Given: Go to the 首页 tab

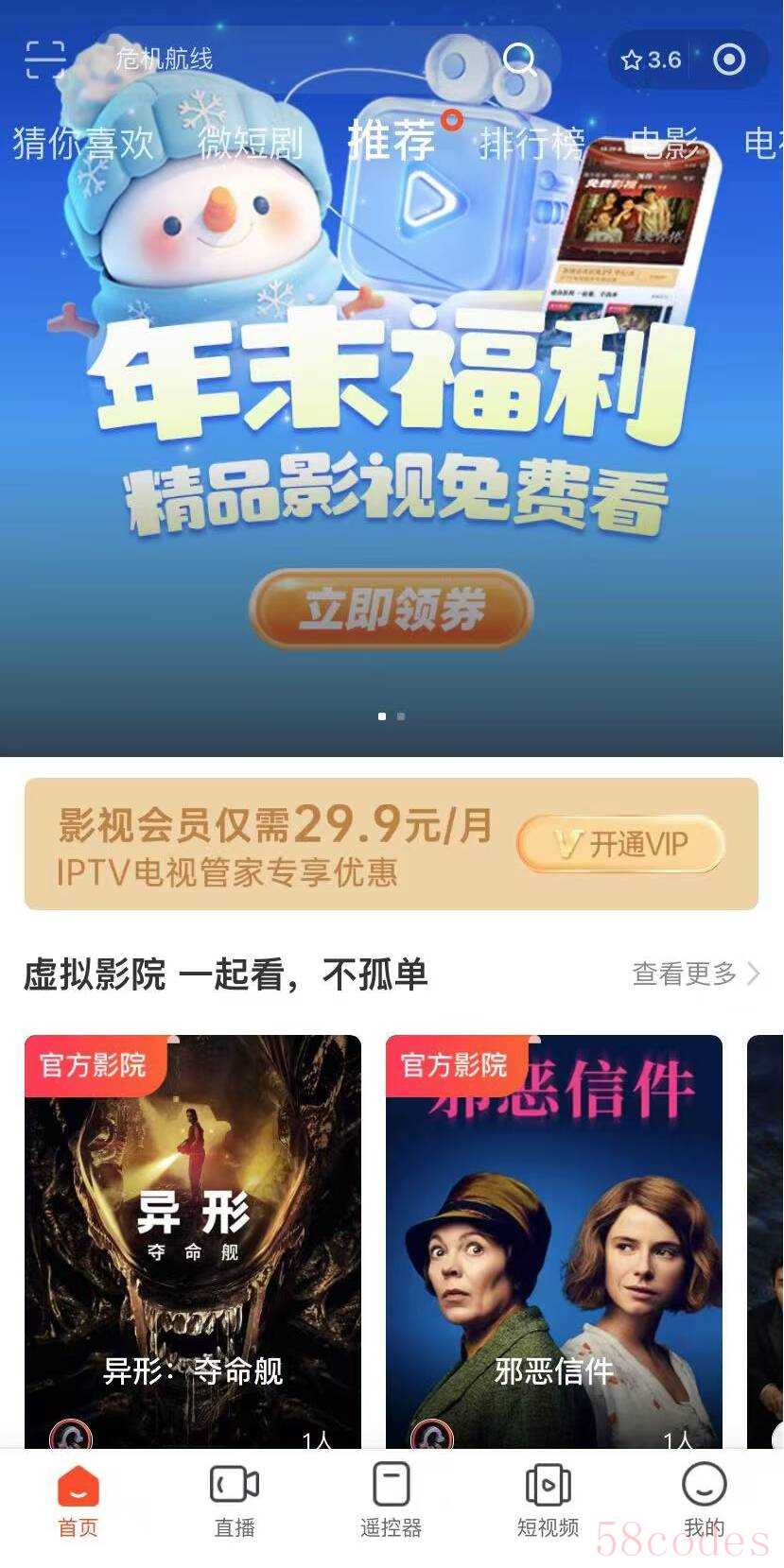Looking at the screenshot, I should pos(78,1501).
